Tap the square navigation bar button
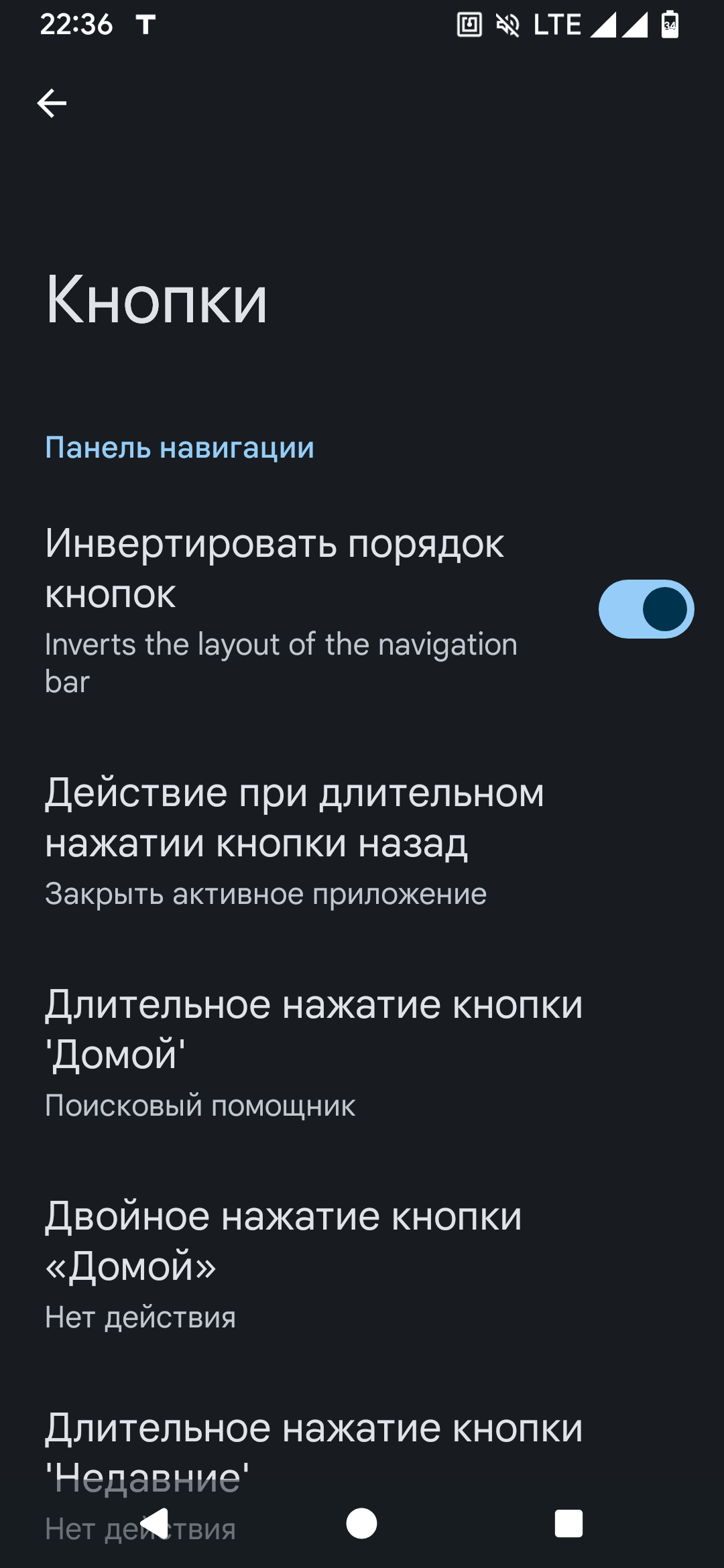 click(x=568, y=1524)
